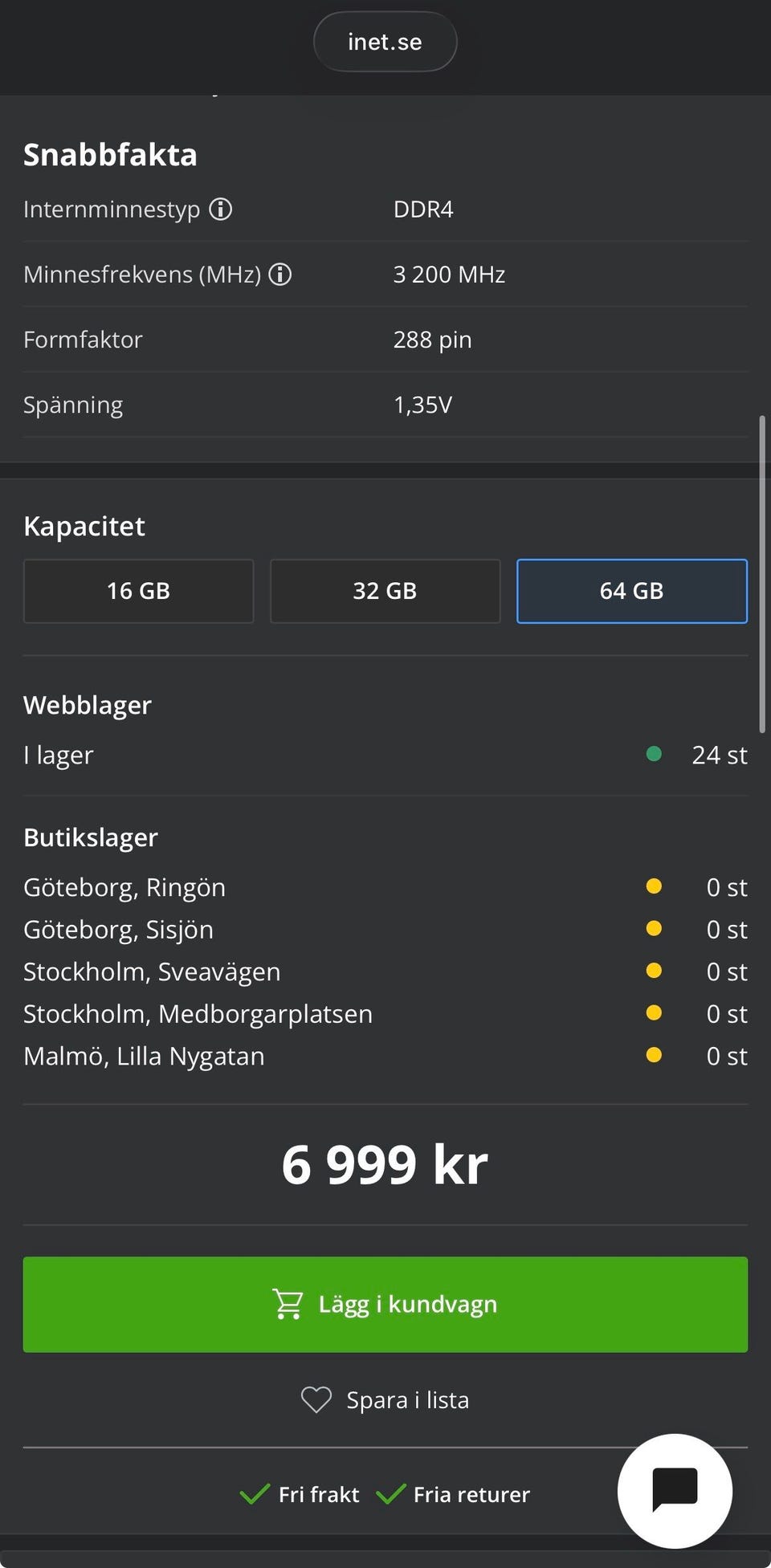Expand stock info for Göteborg, Ringön

tap(124, 886)
